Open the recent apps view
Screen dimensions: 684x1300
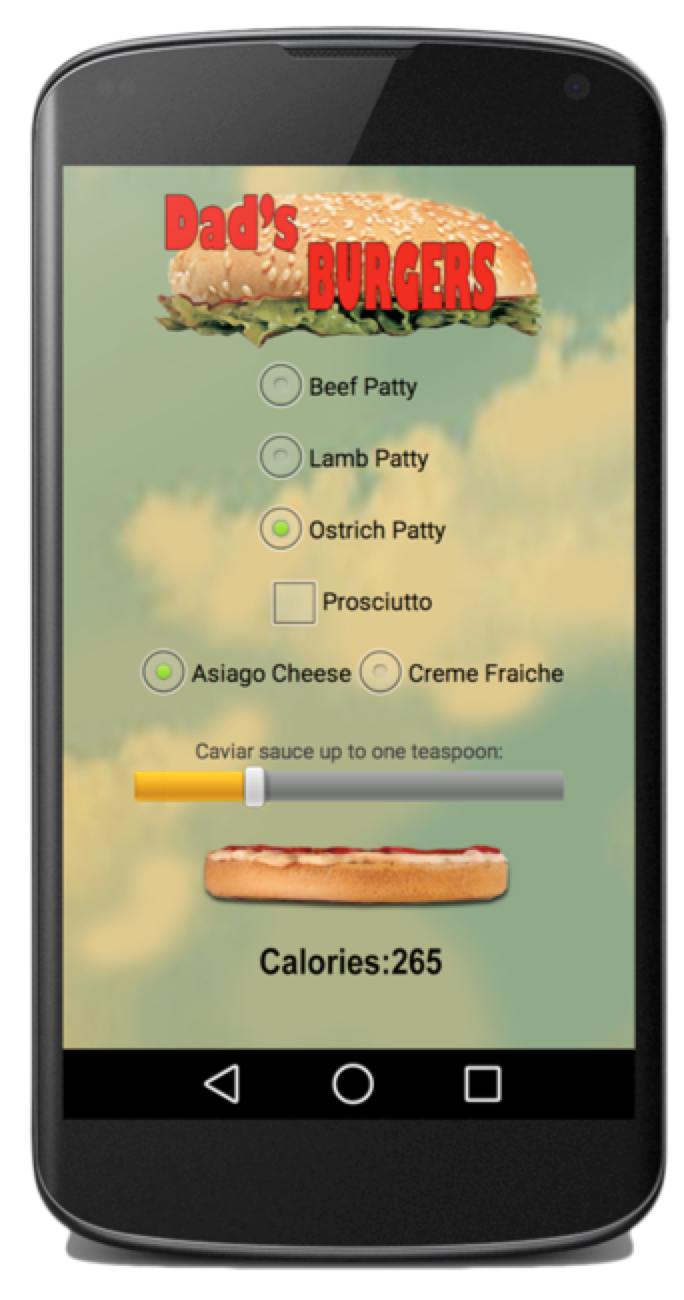(482, 1083)
